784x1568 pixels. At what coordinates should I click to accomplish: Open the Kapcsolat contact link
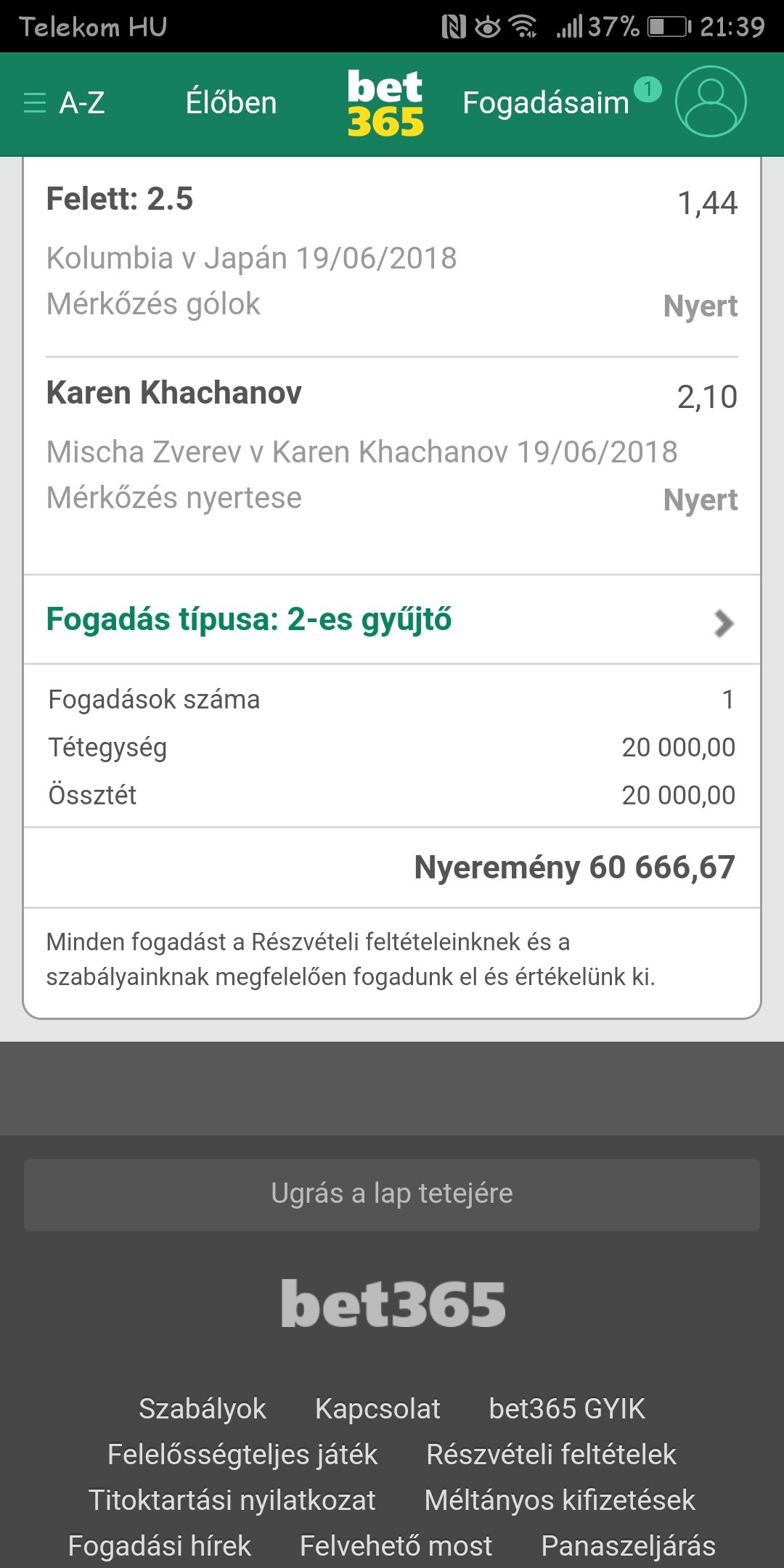377,1409
